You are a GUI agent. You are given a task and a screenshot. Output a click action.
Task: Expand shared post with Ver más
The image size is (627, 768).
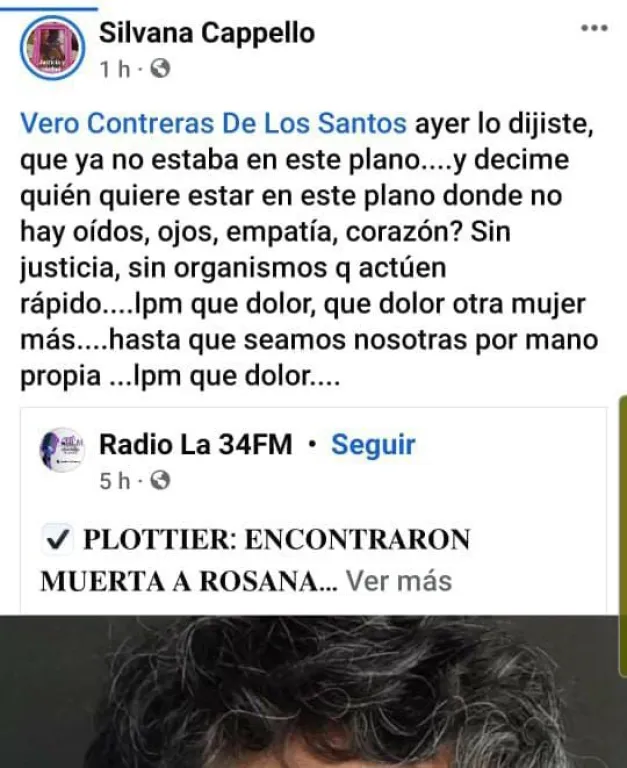coord(399,581)
